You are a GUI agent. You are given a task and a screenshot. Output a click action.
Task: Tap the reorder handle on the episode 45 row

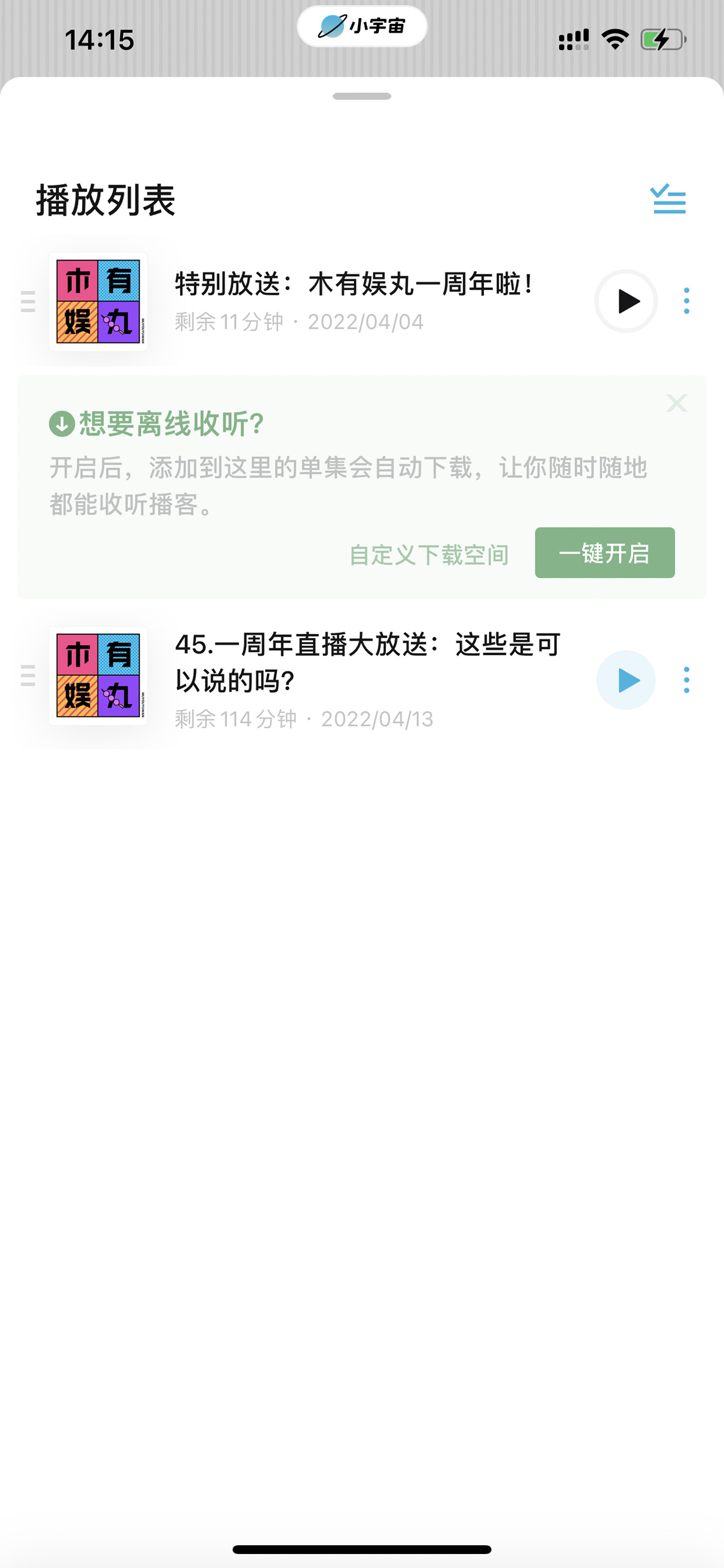pos(28,676)
